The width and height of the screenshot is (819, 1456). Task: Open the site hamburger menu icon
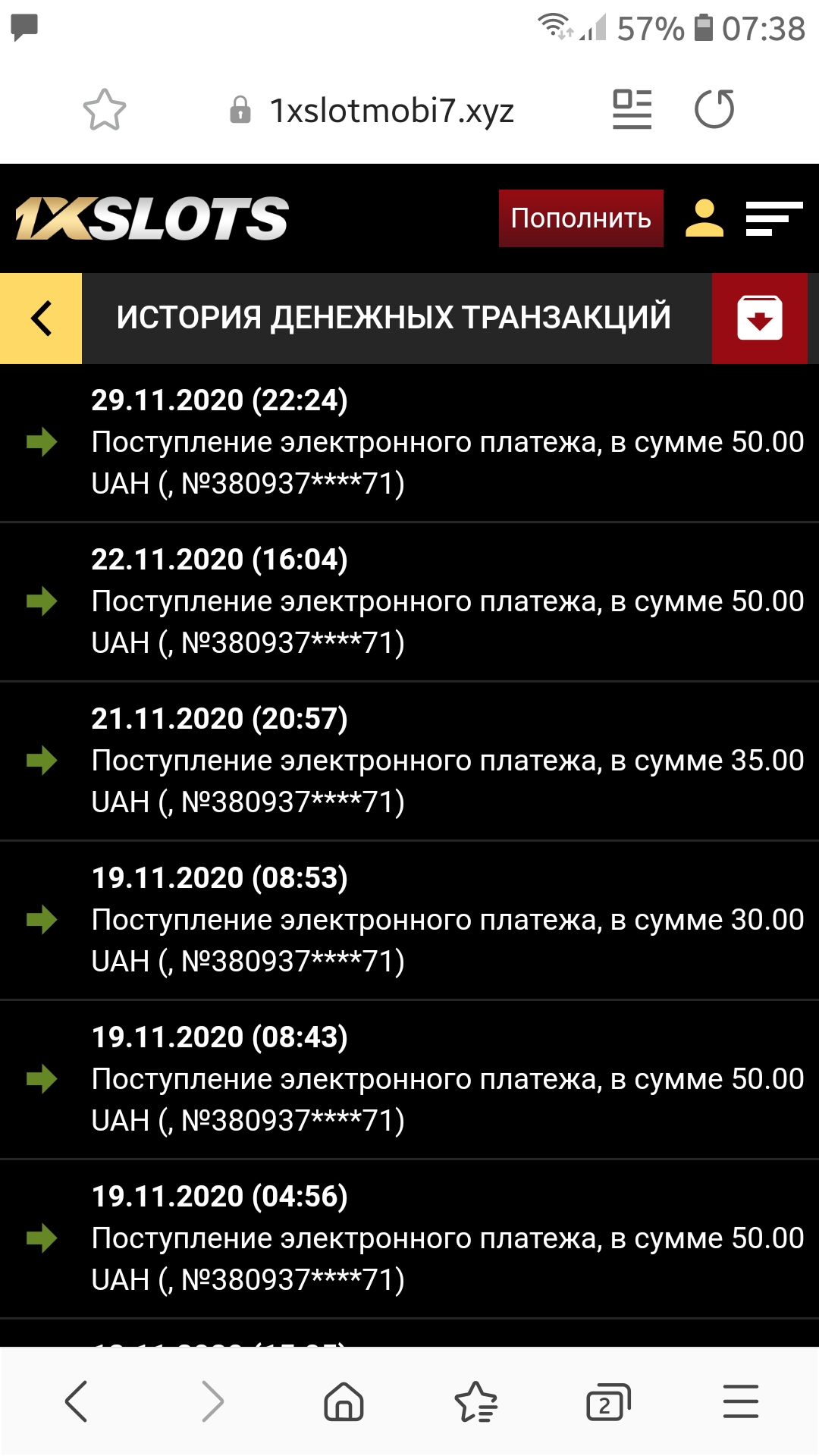774,219
